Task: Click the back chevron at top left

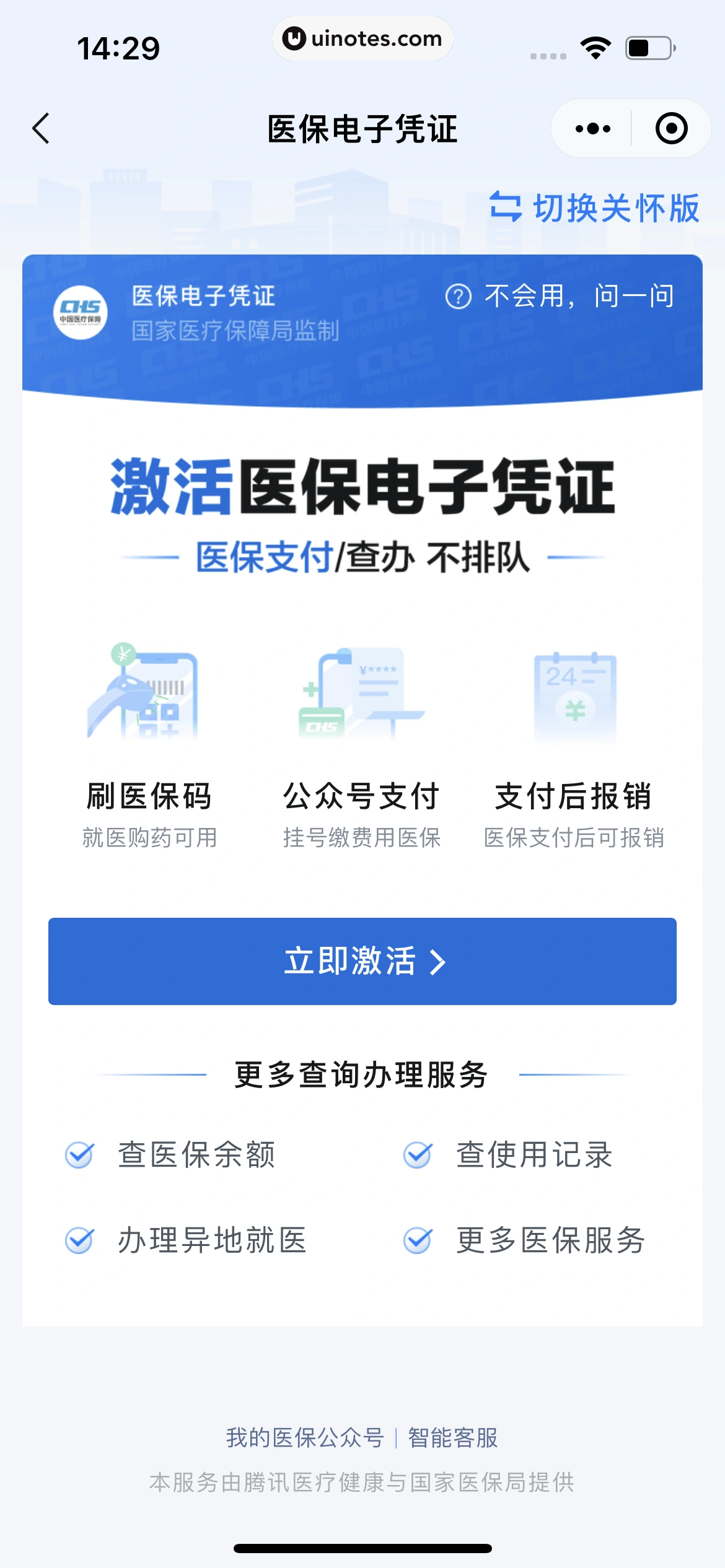Action: (41, 128)
